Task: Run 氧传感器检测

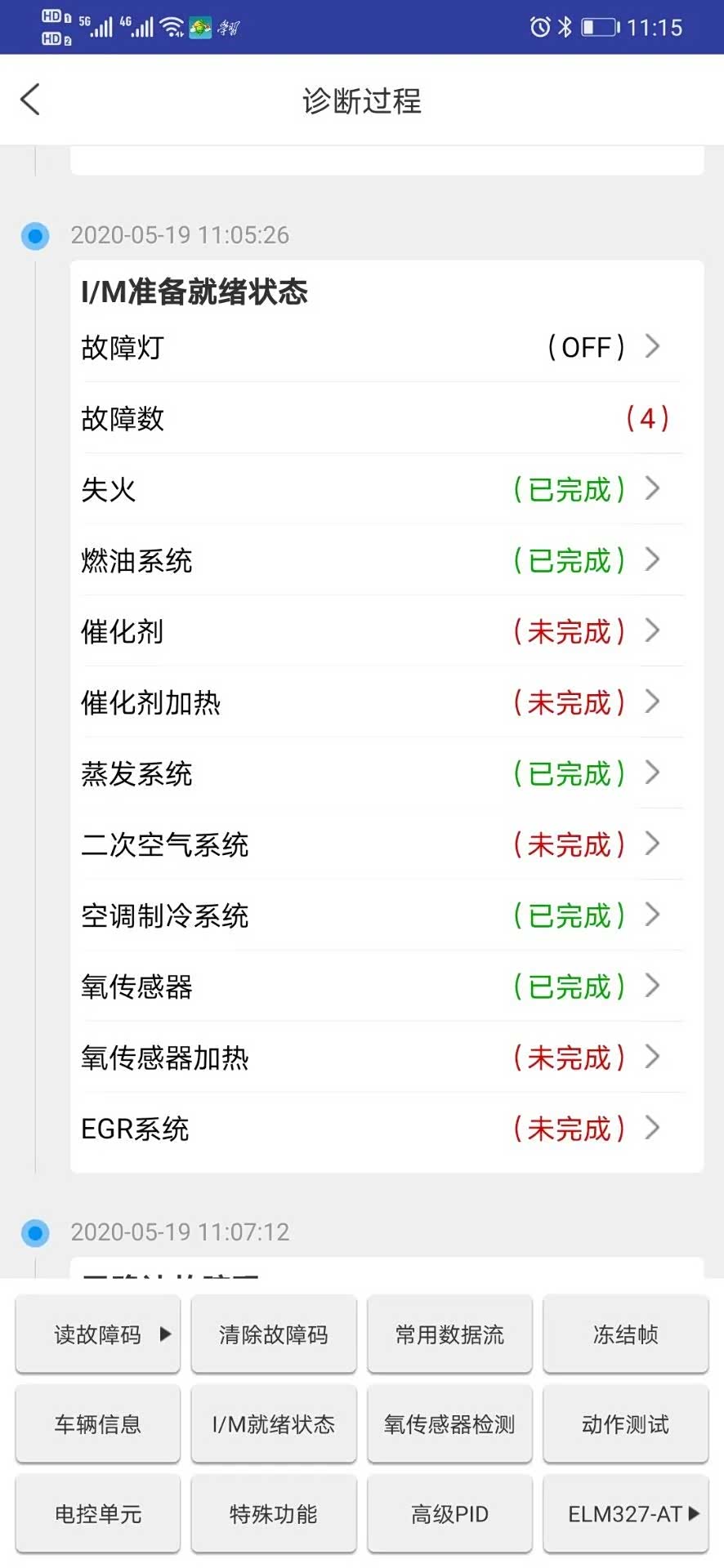Action: tap(449, 1424)
